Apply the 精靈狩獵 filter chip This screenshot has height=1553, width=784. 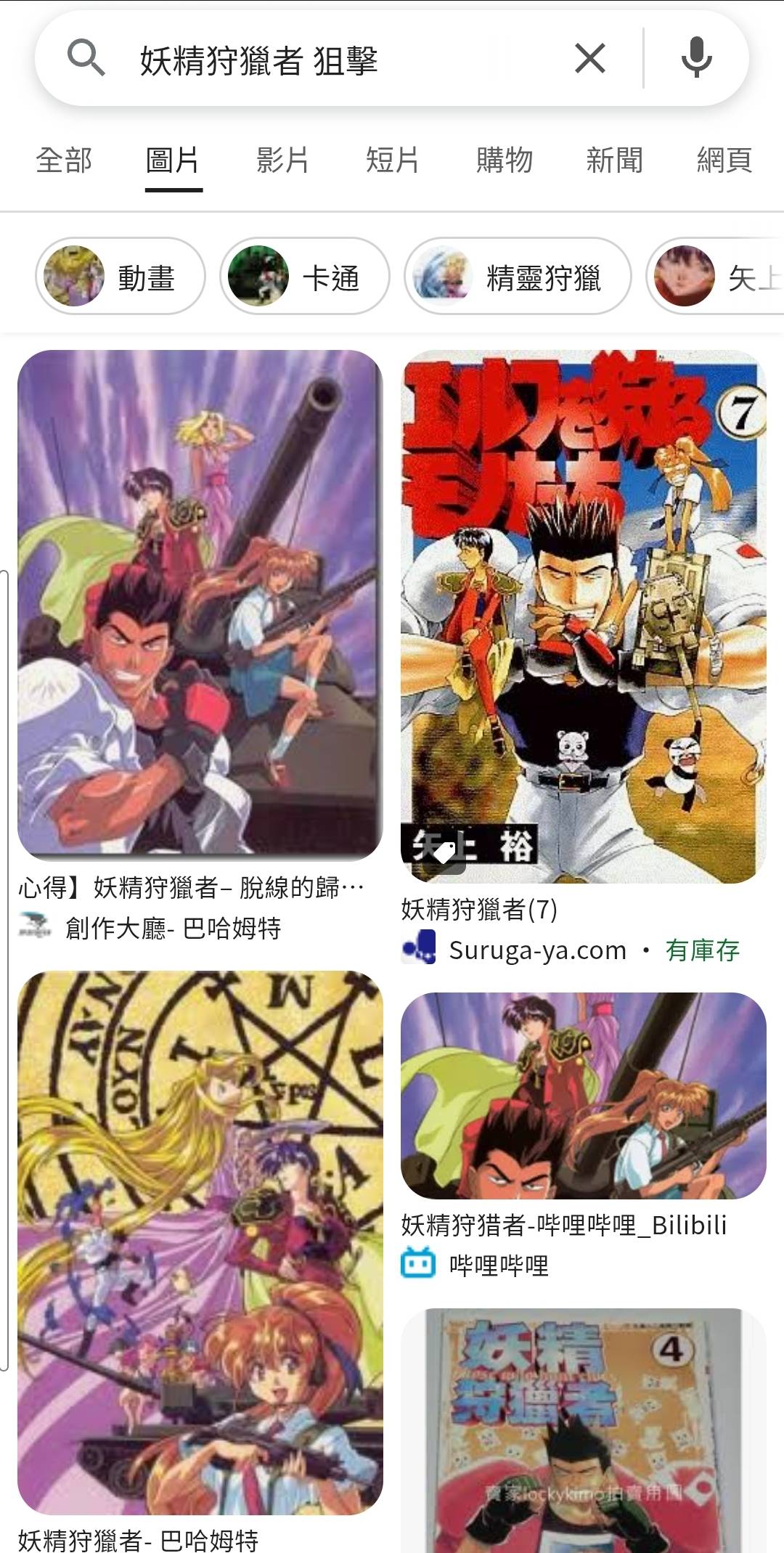518,277
